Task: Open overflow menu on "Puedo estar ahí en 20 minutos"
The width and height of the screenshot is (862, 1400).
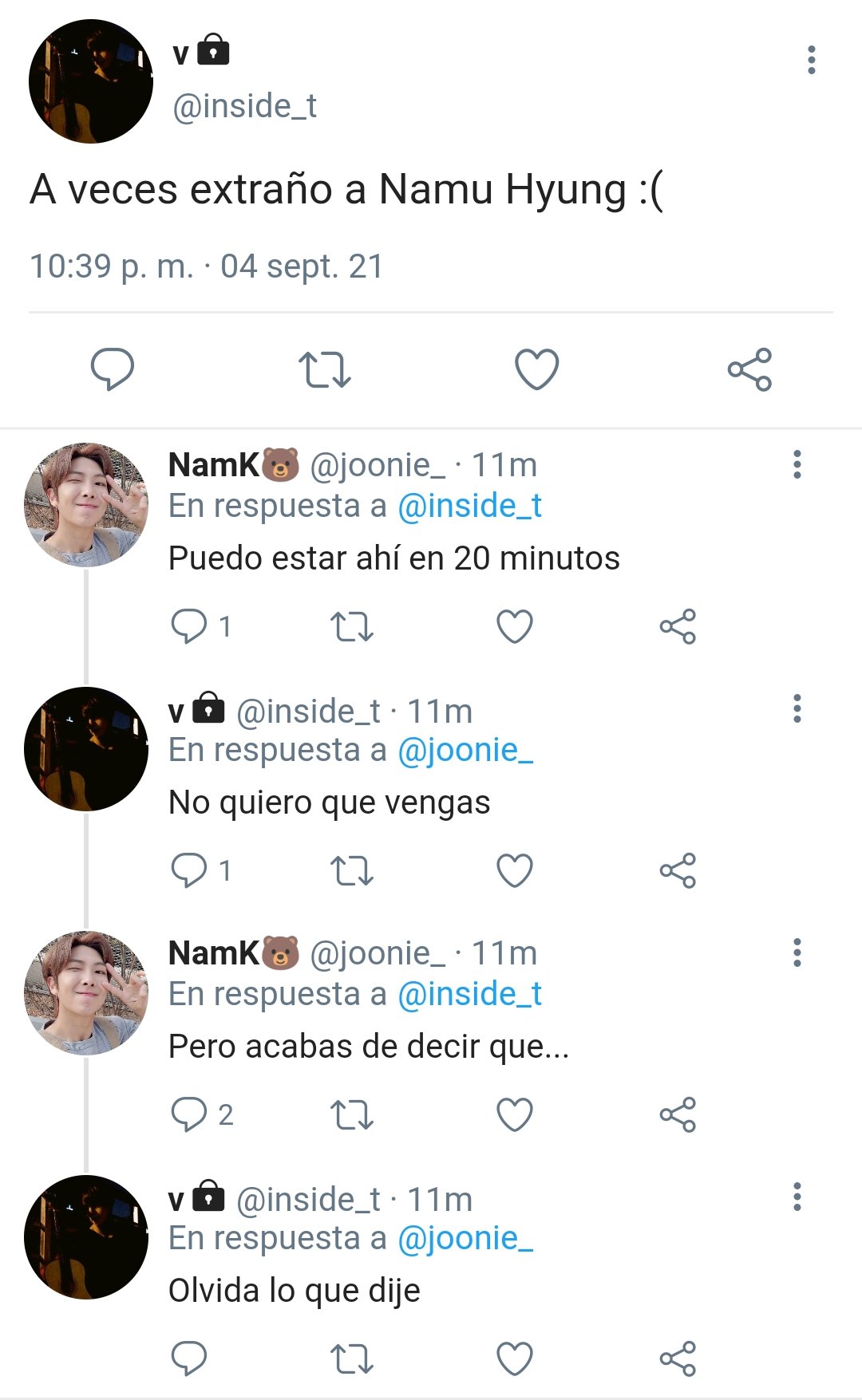Action: (797, 464)
